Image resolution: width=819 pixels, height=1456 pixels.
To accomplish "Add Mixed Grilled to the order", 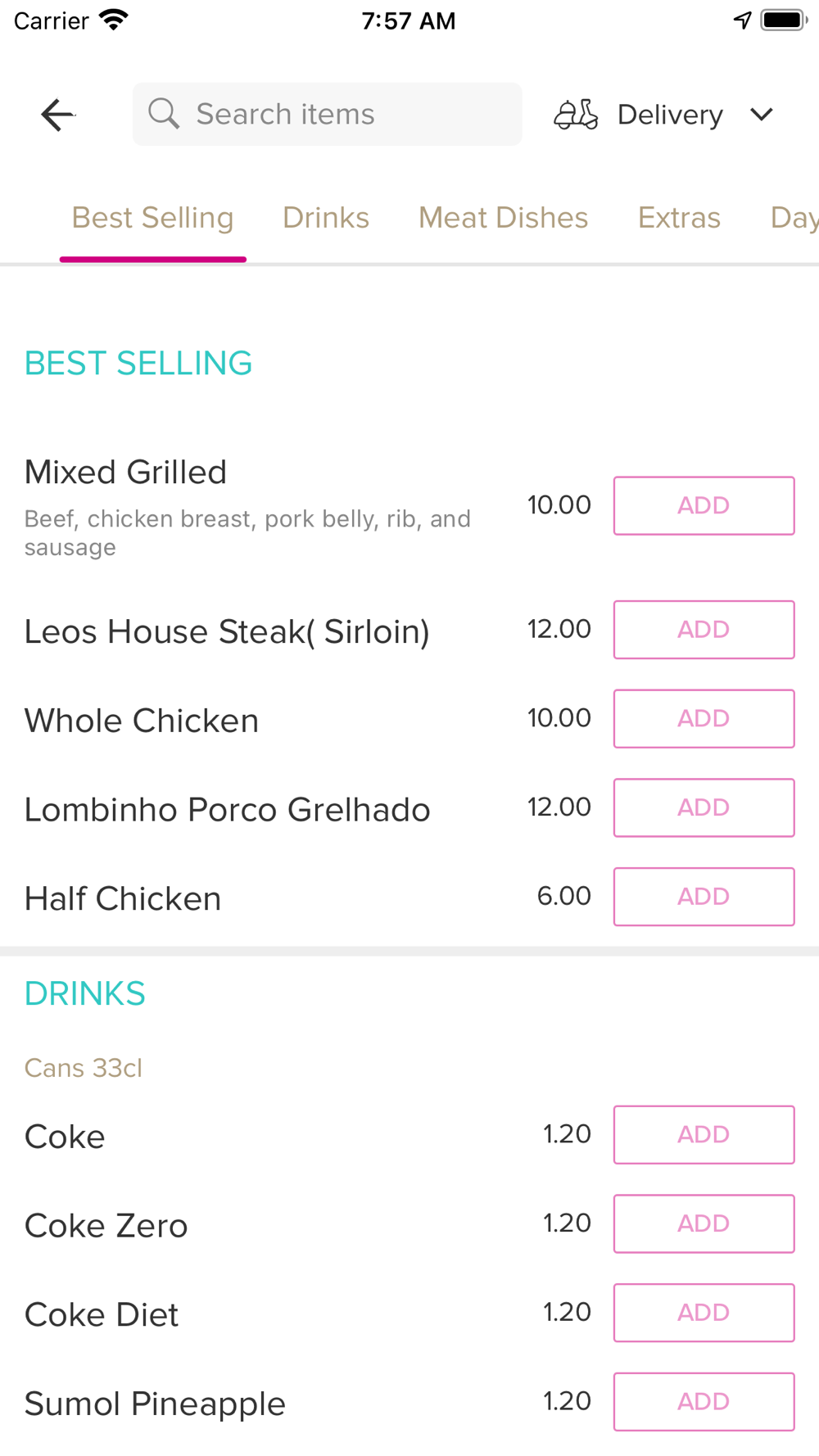I will 704,505.
